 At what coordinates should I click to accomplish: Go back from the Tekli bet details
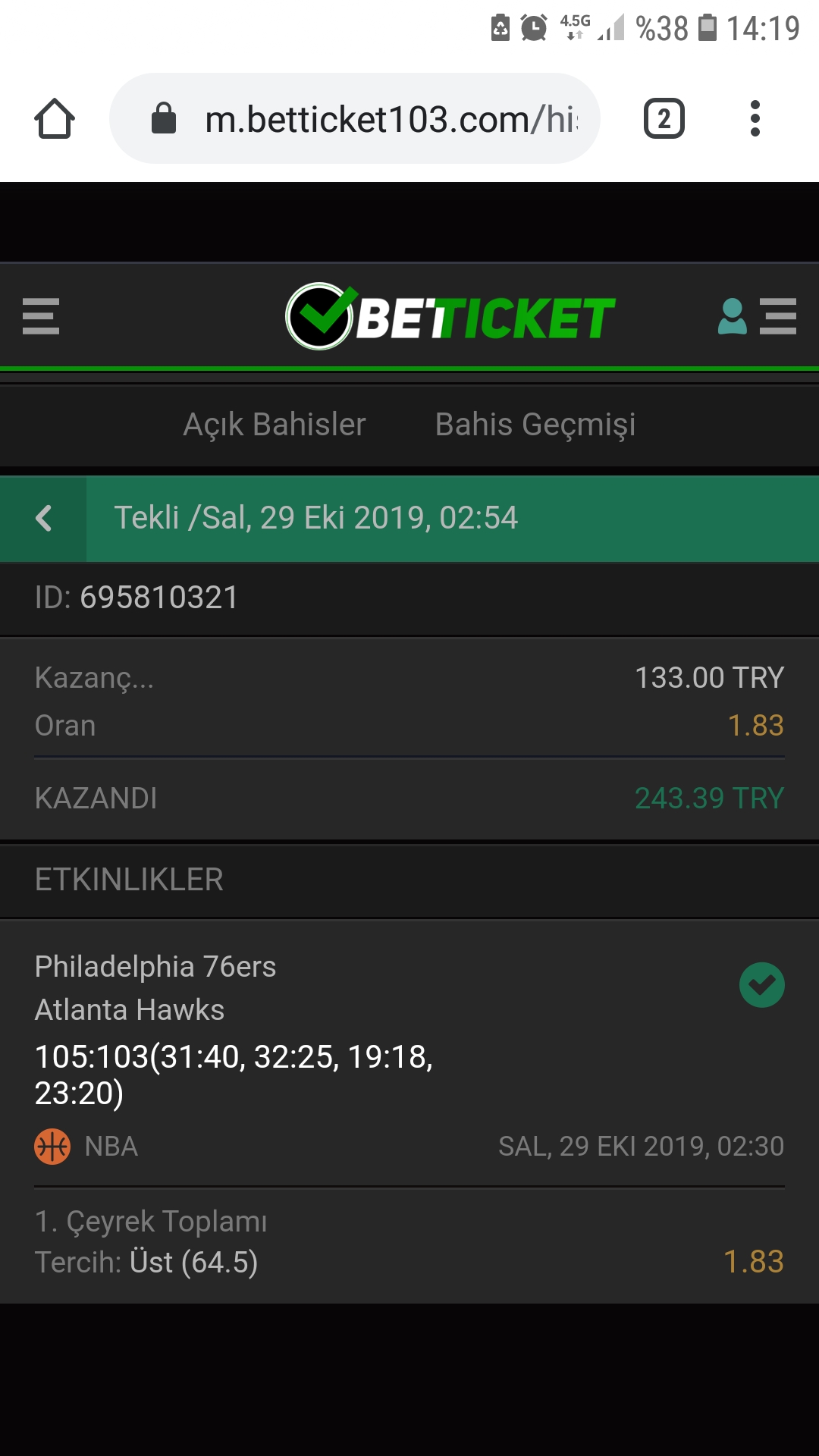coord(43,519)
